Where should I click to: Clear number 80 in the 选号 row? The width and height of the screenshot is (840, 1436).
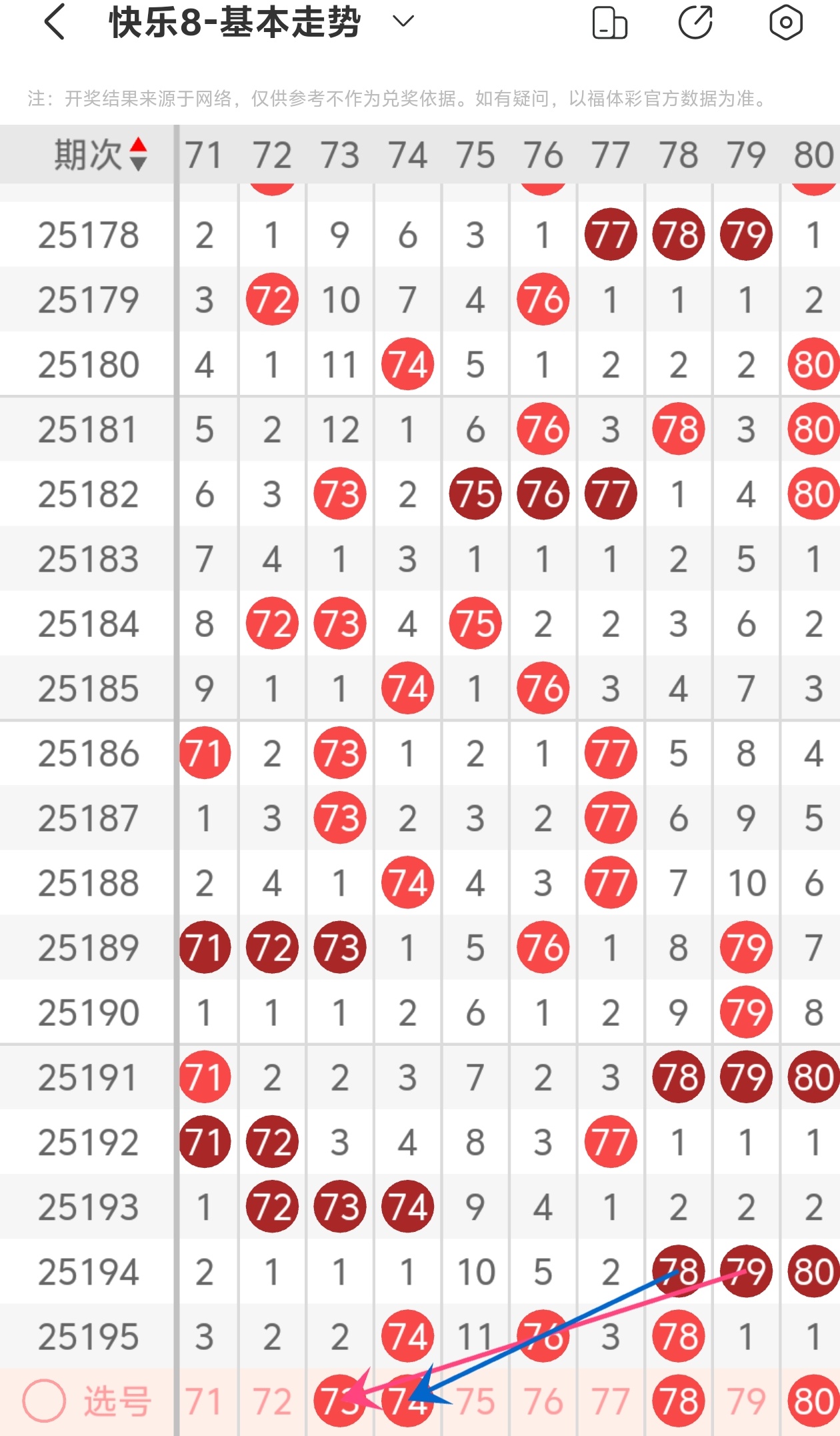[813, 1401]
